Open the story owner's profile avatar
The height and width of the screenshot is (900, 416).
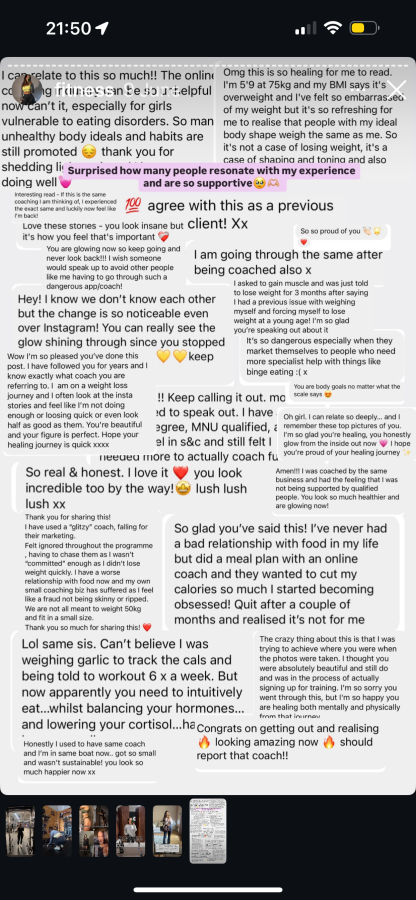[x=26, y=89]
